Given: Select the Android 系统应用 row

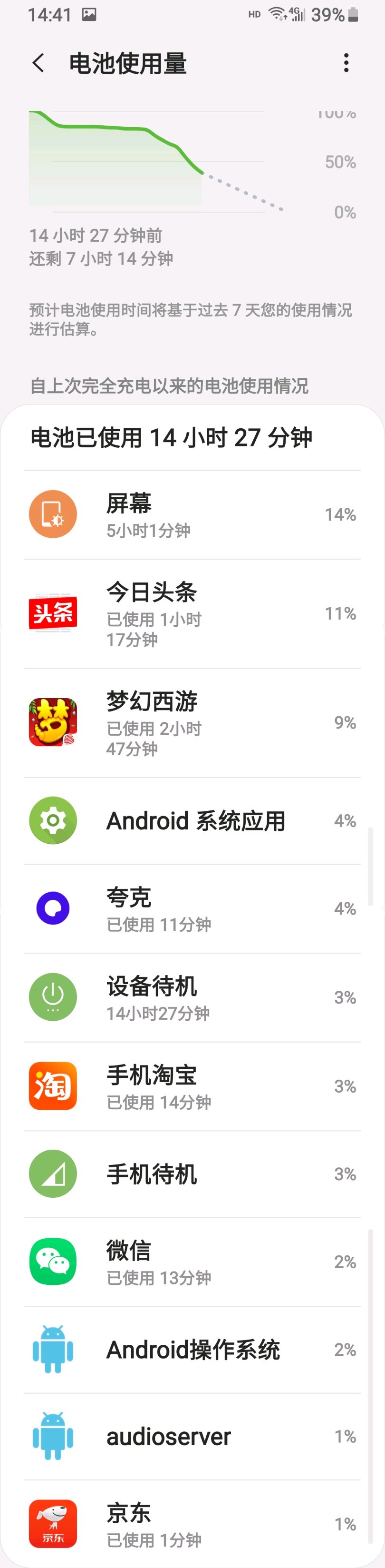Looking at the screenshot, I should (192, 820).
